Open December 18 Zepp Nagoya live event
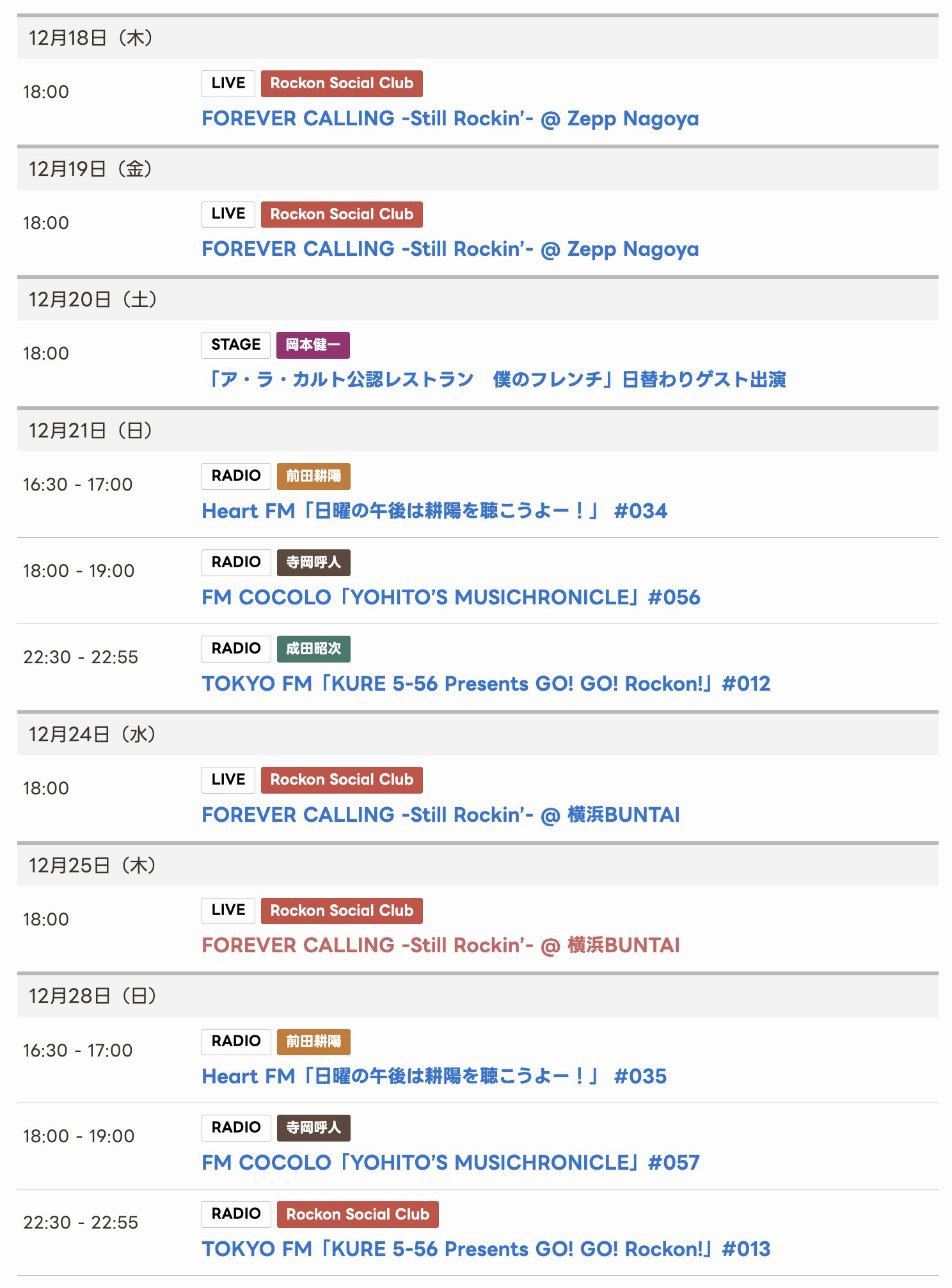Screen dimensions: 952x1288 450,119
